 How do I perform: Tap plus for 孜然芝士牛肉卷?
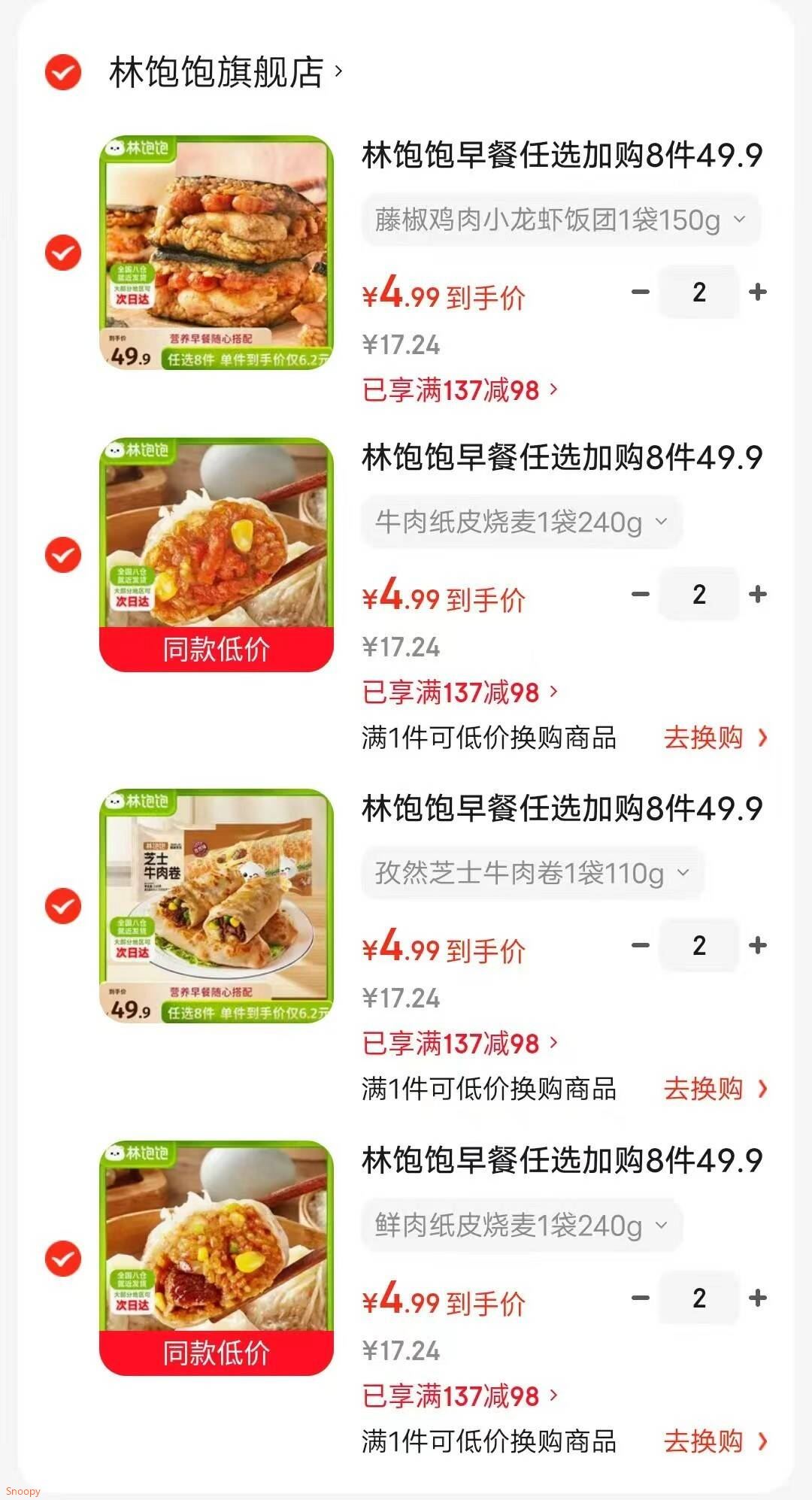(758, 945)
